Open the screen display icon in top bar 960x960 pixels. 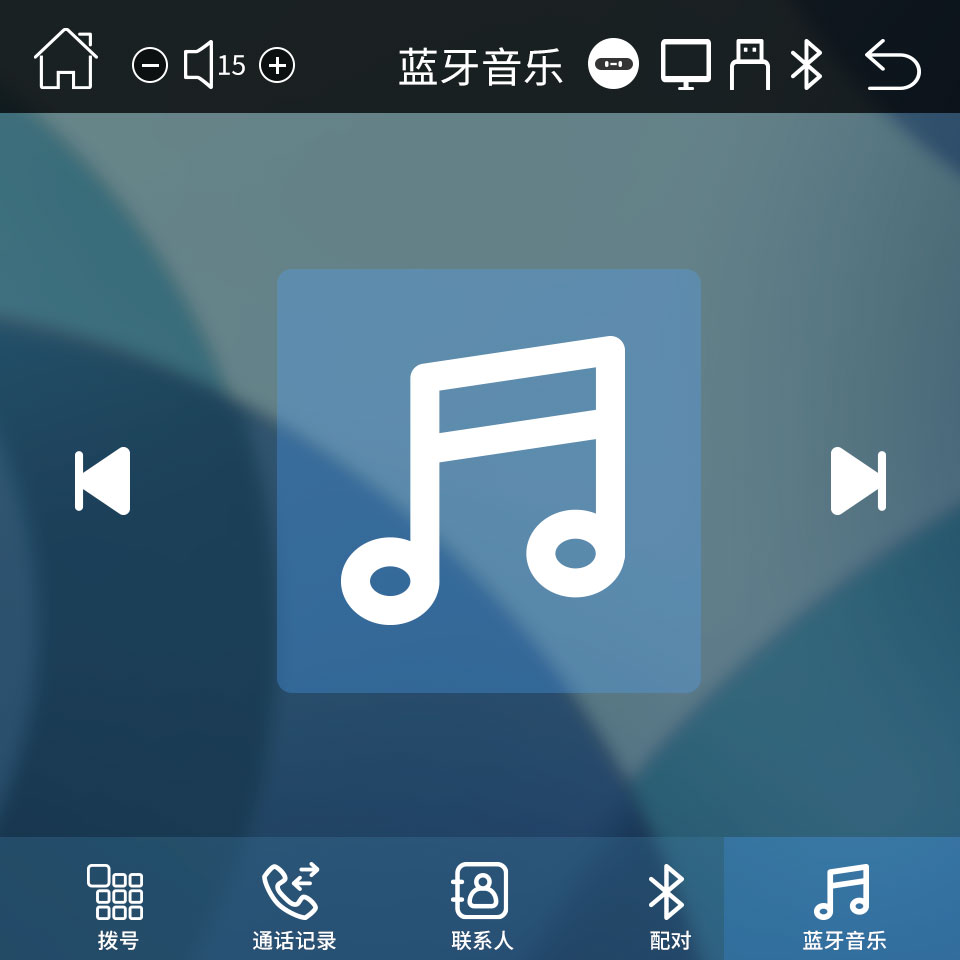(x=686, y=64)
